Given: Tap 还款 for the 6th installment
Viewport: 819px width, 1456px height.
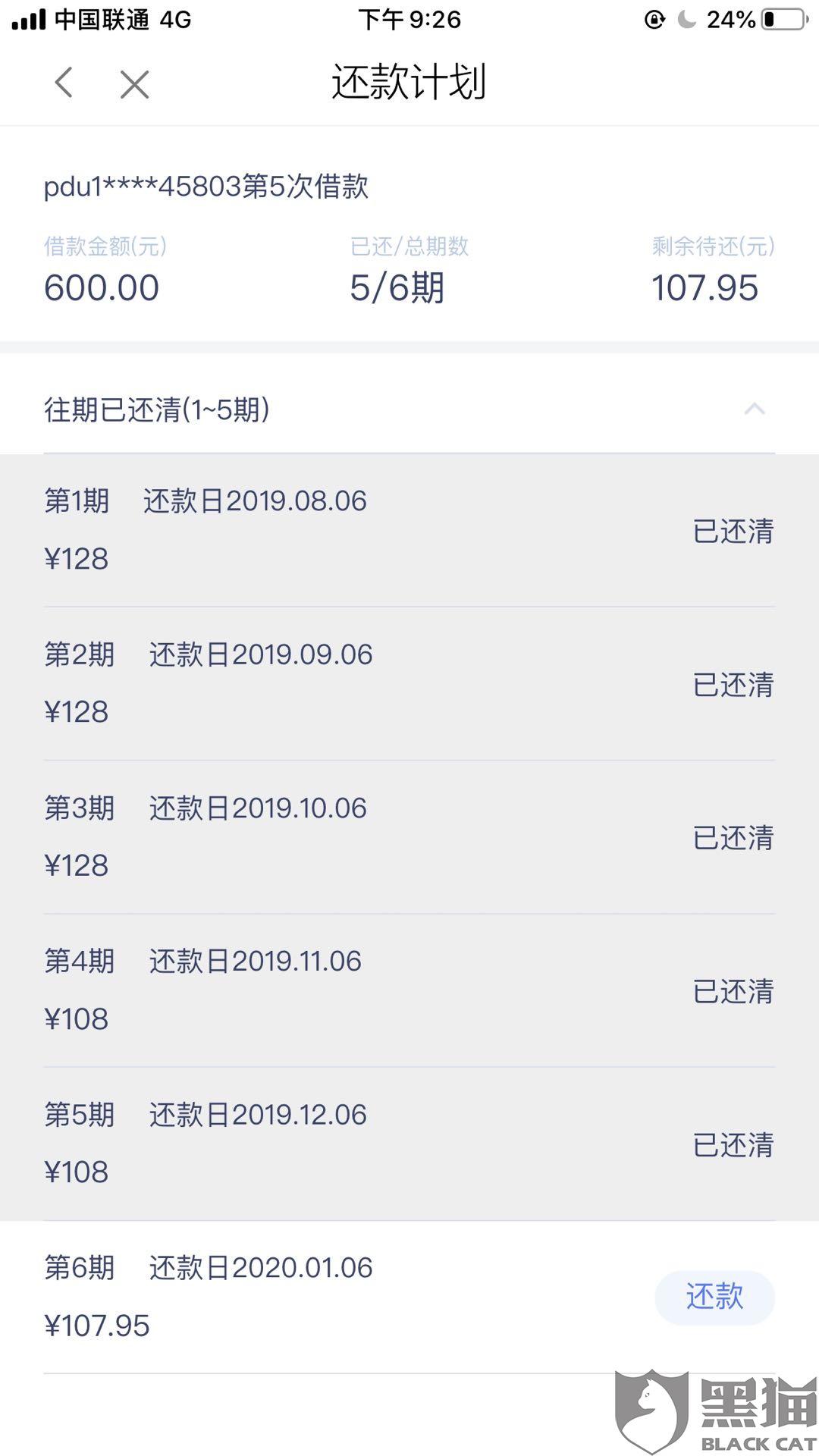Looking at the screenshot, I should (x=714, y=1297).
